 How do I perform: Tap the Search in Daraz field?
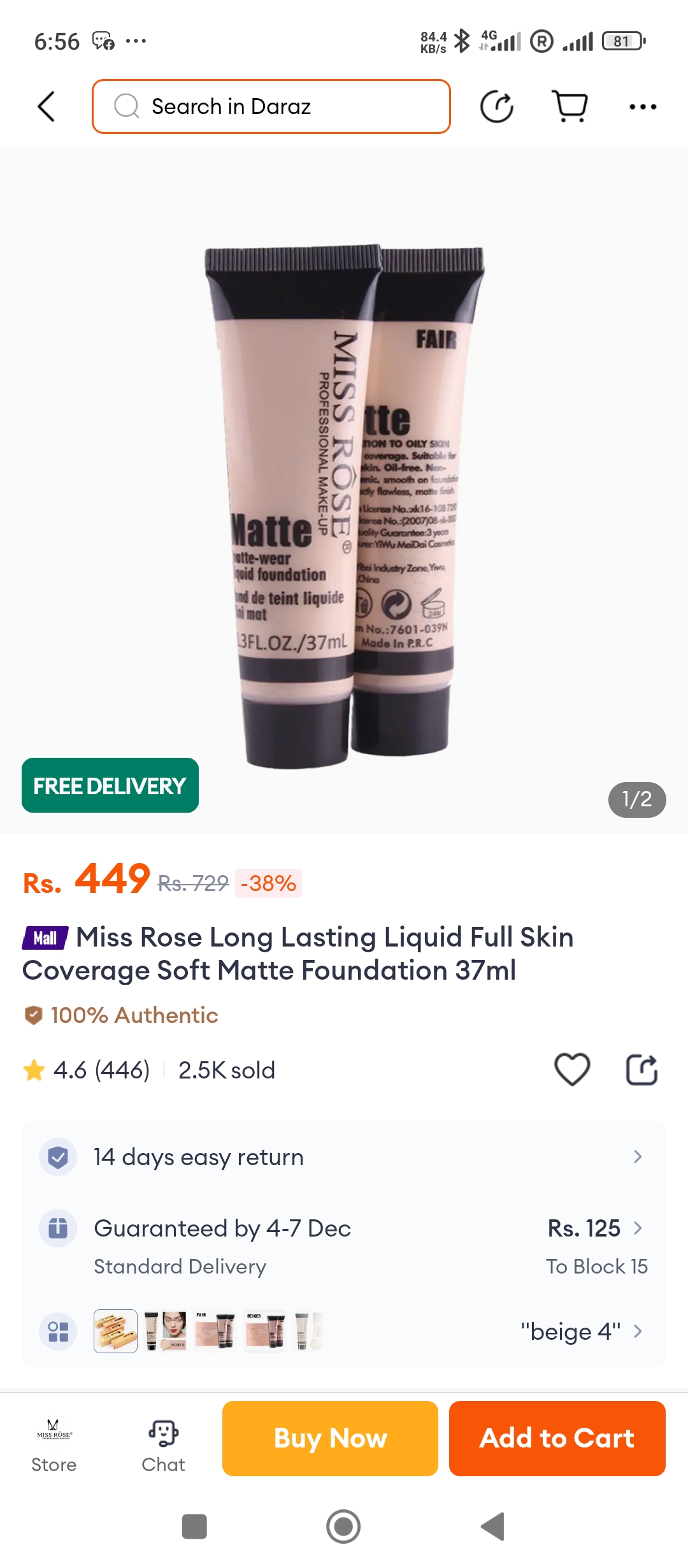[x=271, y=106]
